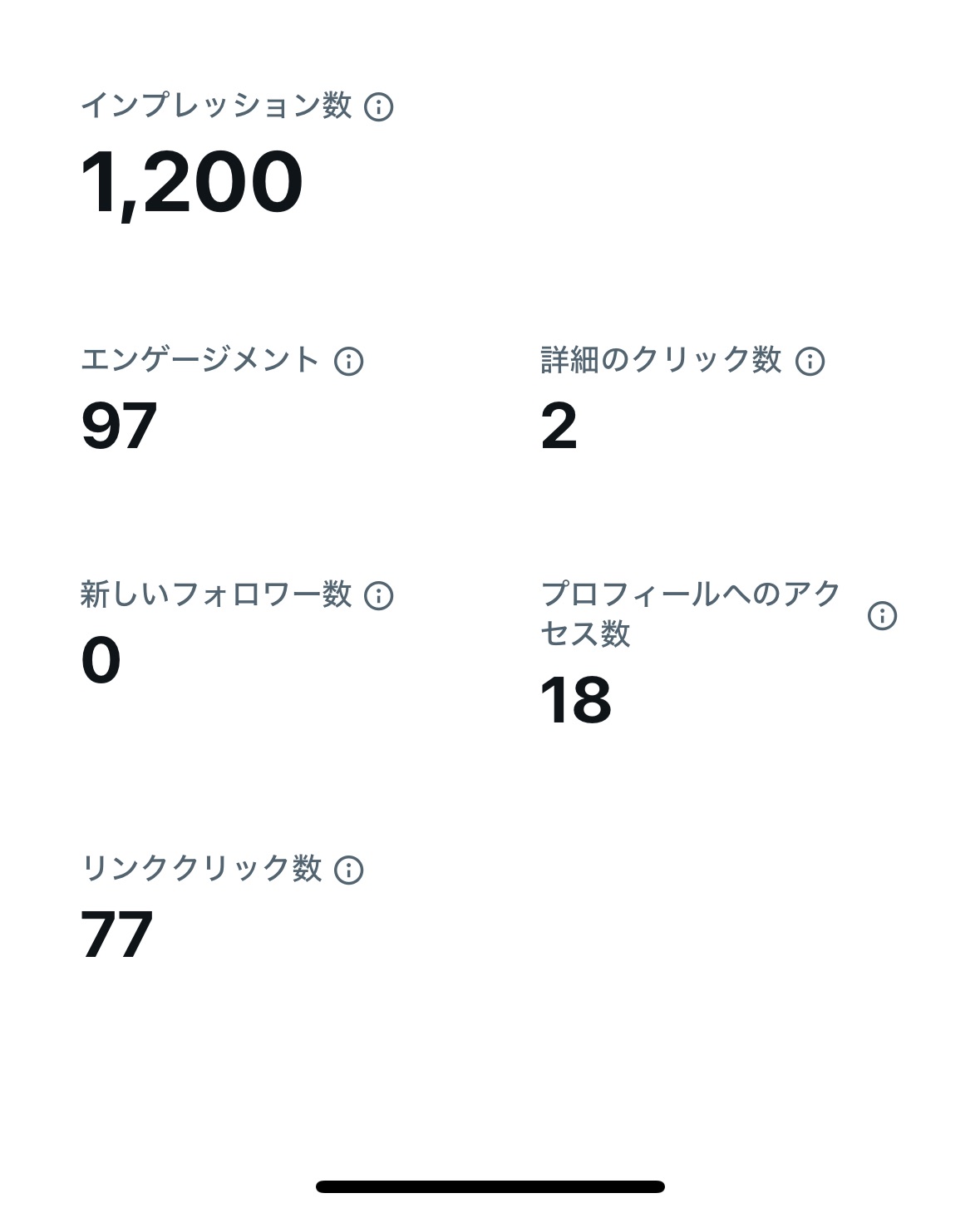The width and height of the screenshot is (980, 1213).
Task: Open info for プロフィールへのアクセス数
Action: [882, 616]
